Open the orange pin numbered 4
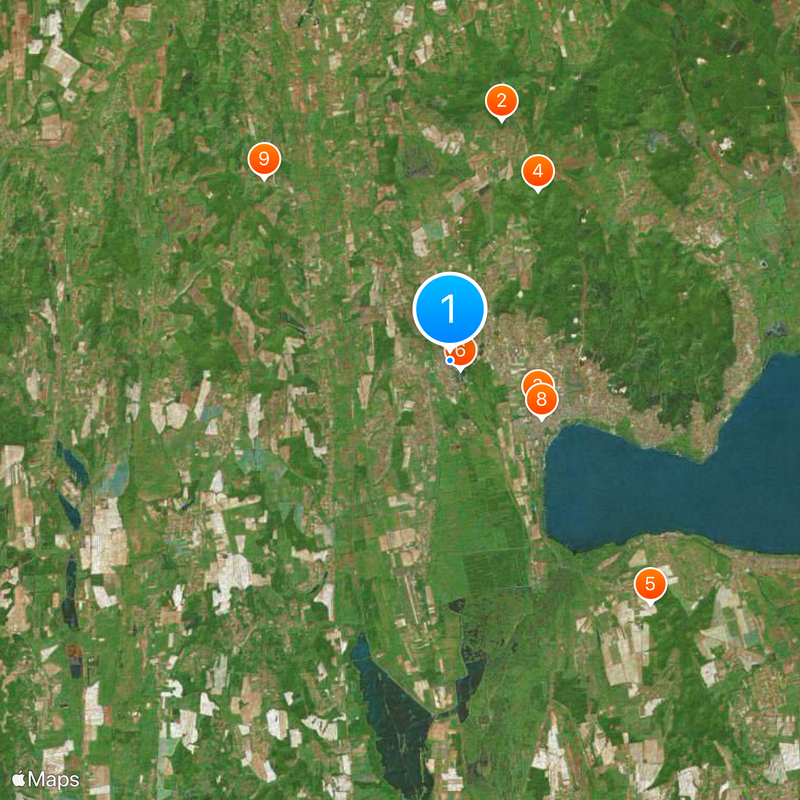The image size is (800, 800). click(x=538, y=172)
